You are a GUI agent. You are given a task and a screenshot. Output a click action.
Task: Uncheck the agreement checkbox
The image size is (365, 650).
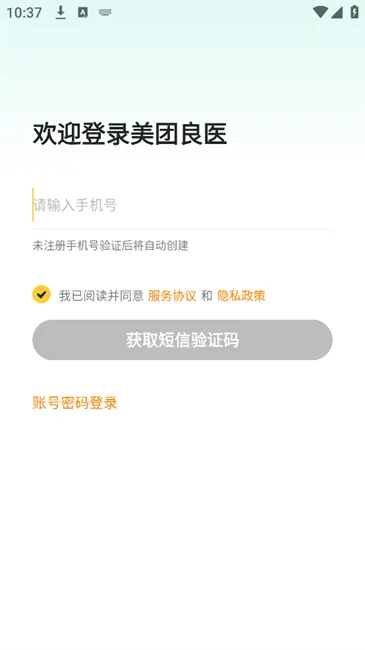41,295
